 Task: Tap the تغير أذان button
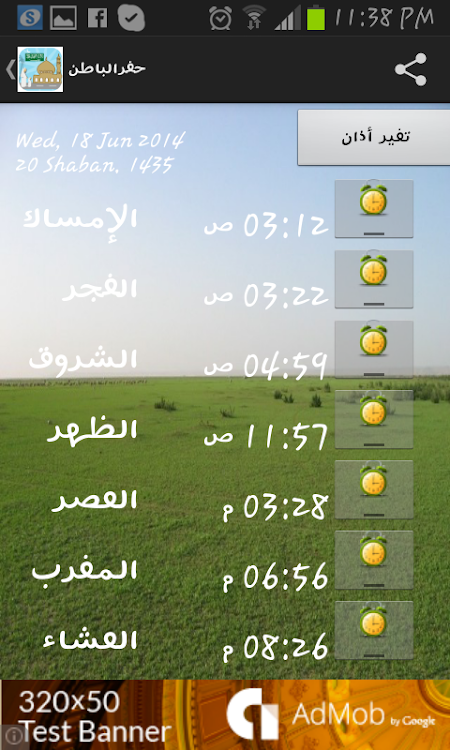(x=374, y=138)
